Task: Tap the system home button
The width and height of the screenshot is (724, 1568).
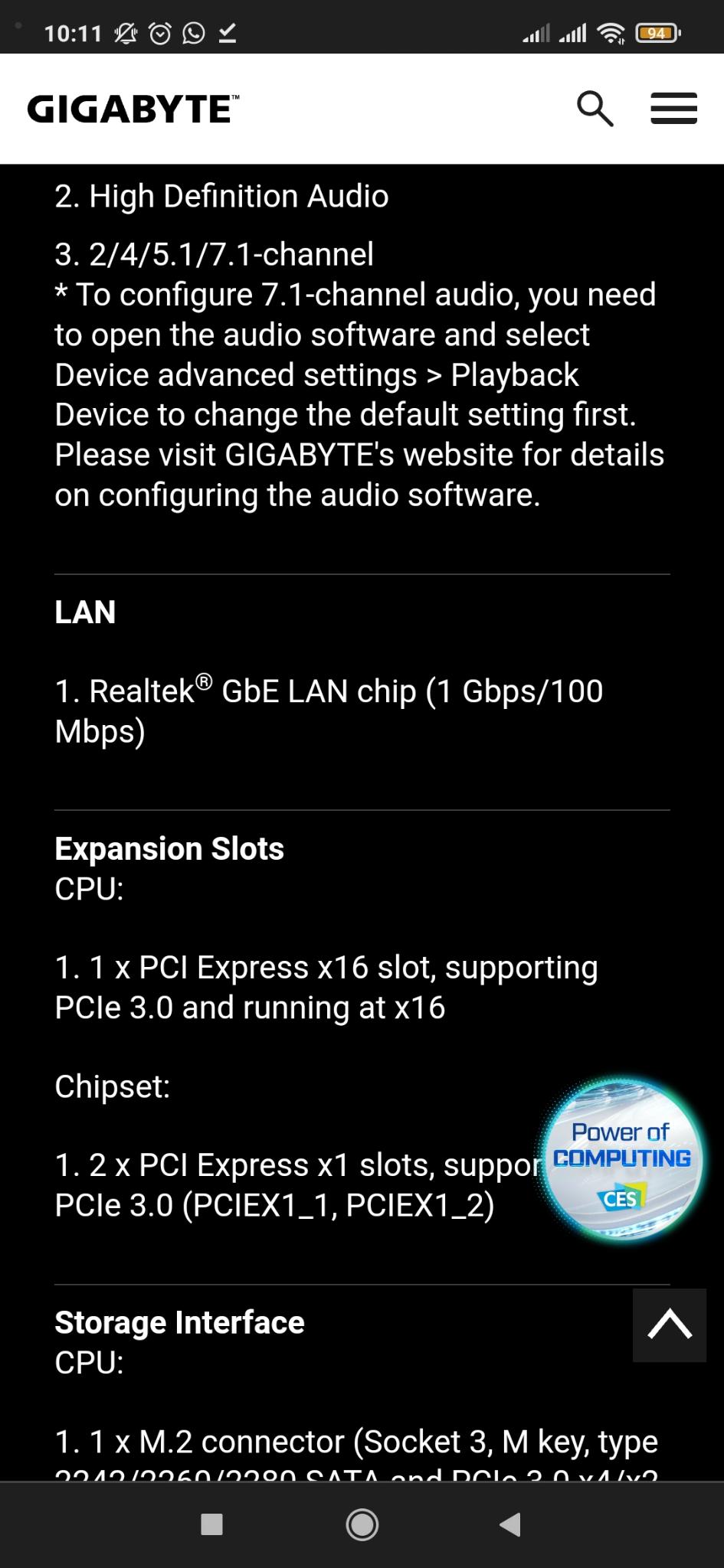Action: point(362,1524)
